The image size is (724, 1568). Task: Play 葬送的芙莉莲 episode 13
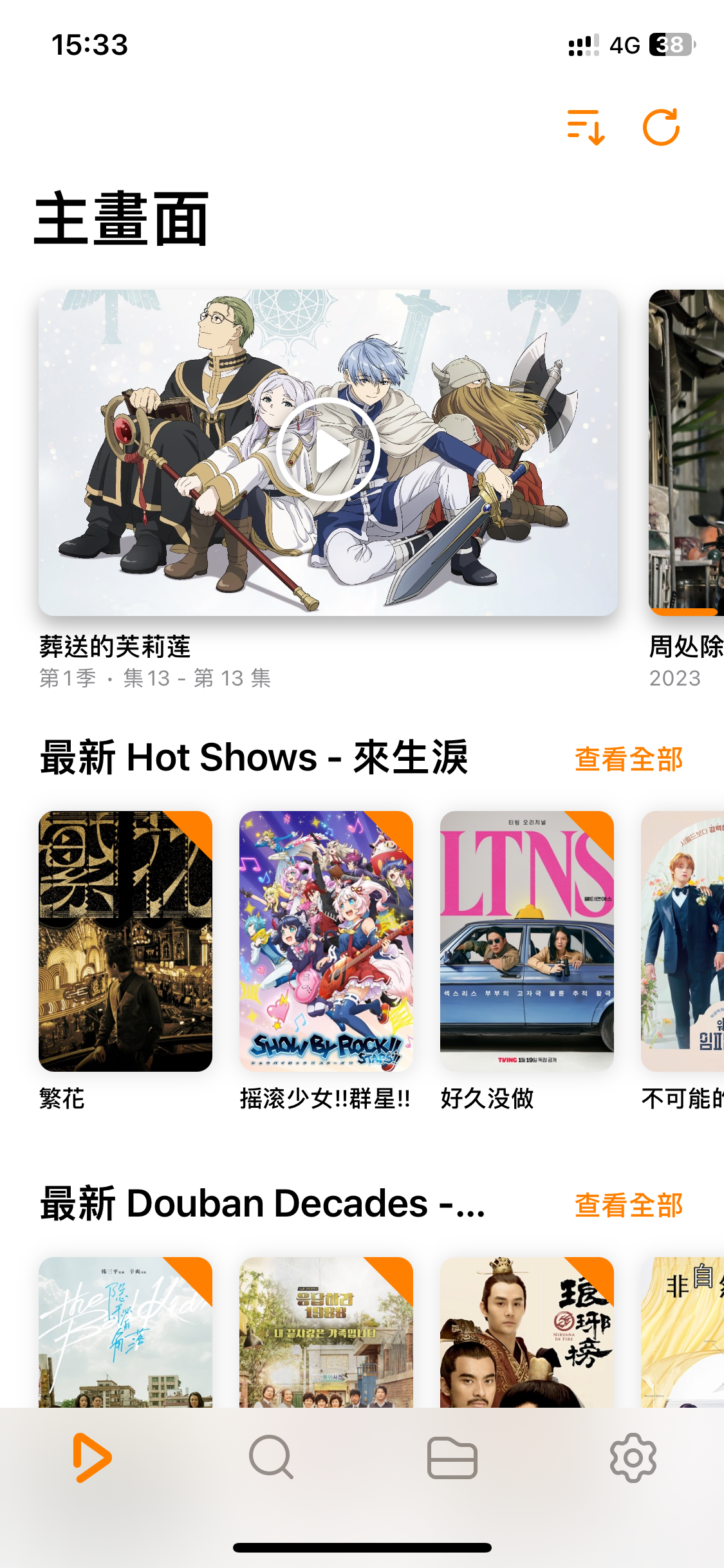point(328,451)
